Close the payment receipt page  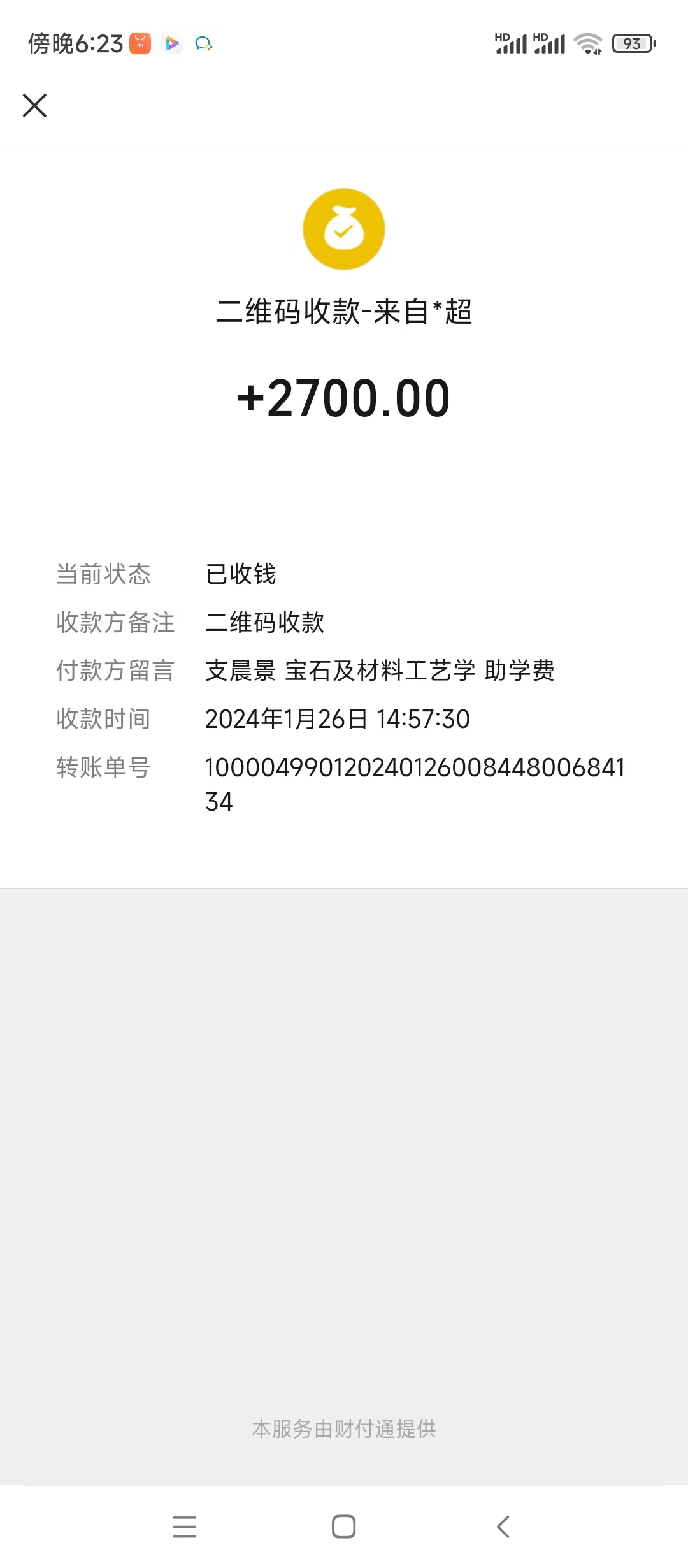(34, 105)
